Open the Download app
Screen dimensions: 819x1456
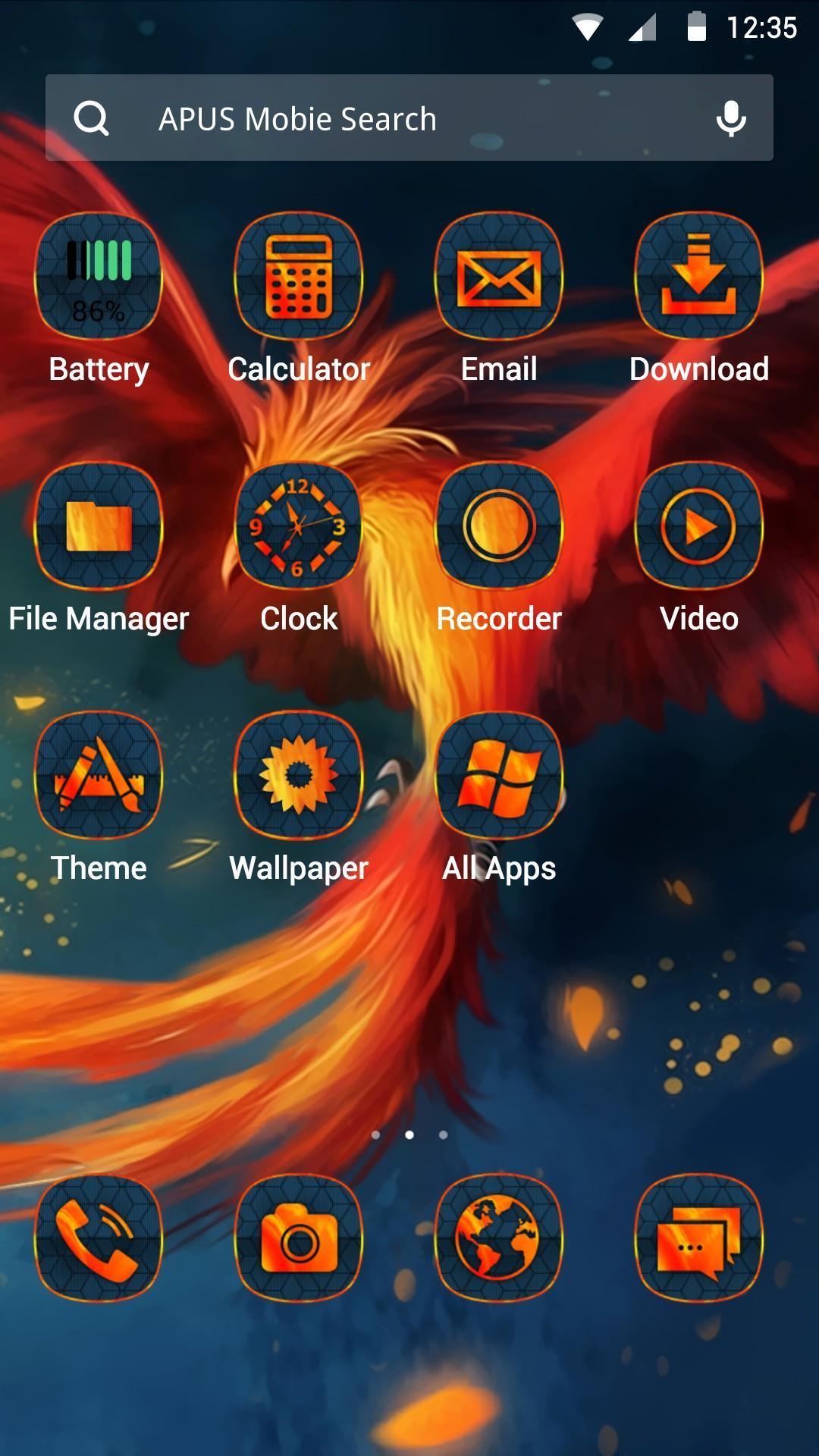coord(699,278)
